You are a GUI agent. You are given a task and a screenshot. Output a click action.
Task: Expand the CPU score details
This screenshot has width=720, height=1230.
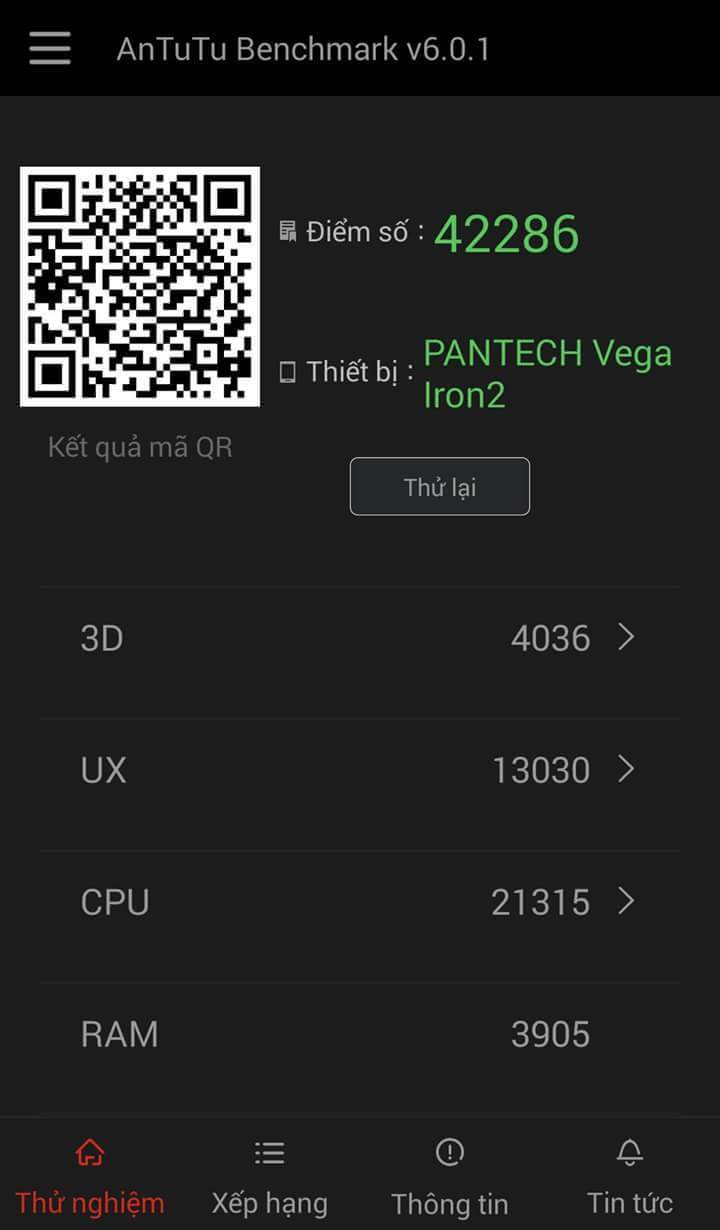(x=360, y=902)
